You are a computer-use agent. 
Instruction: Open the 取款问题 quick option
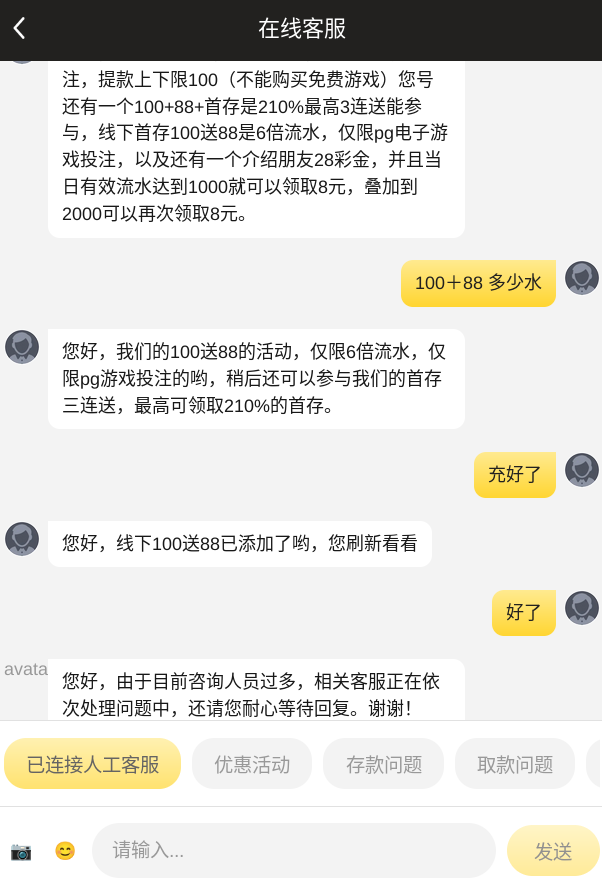pyautogui.click(x=514, y=765)
